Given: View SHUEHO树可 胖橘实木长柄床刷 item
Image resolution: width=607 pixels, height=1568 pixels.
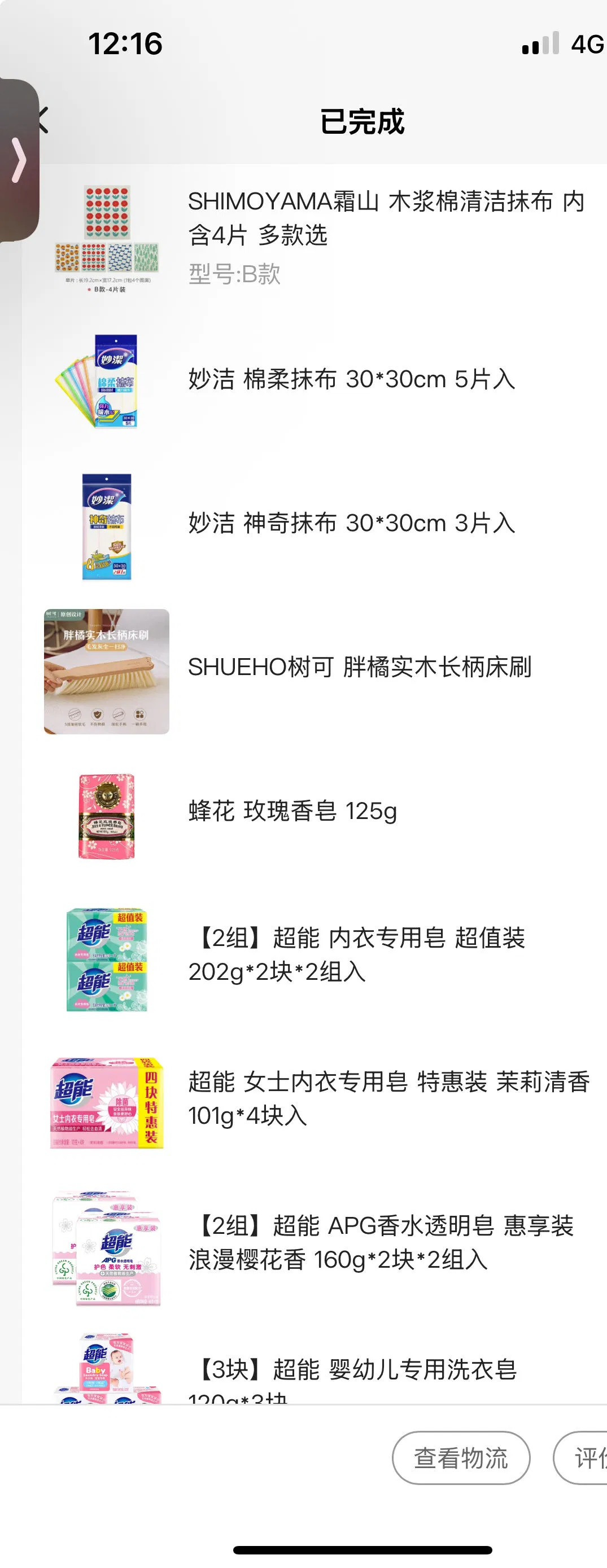Looking at the screenshot, I should (x=359, y=667).
